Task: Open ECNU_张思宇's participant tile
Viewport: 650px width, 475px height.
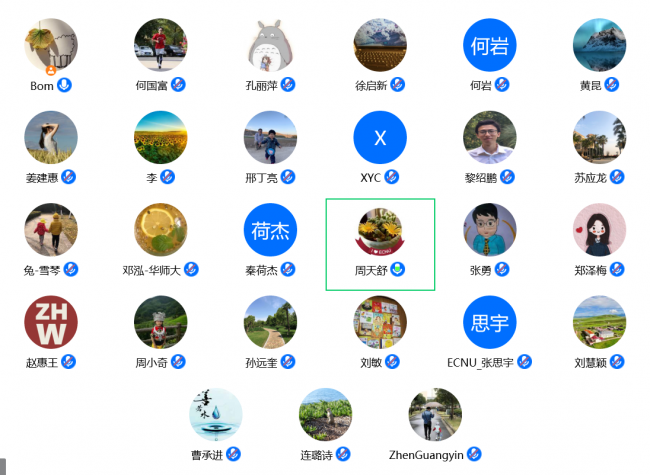Action: tap(490, 322)
